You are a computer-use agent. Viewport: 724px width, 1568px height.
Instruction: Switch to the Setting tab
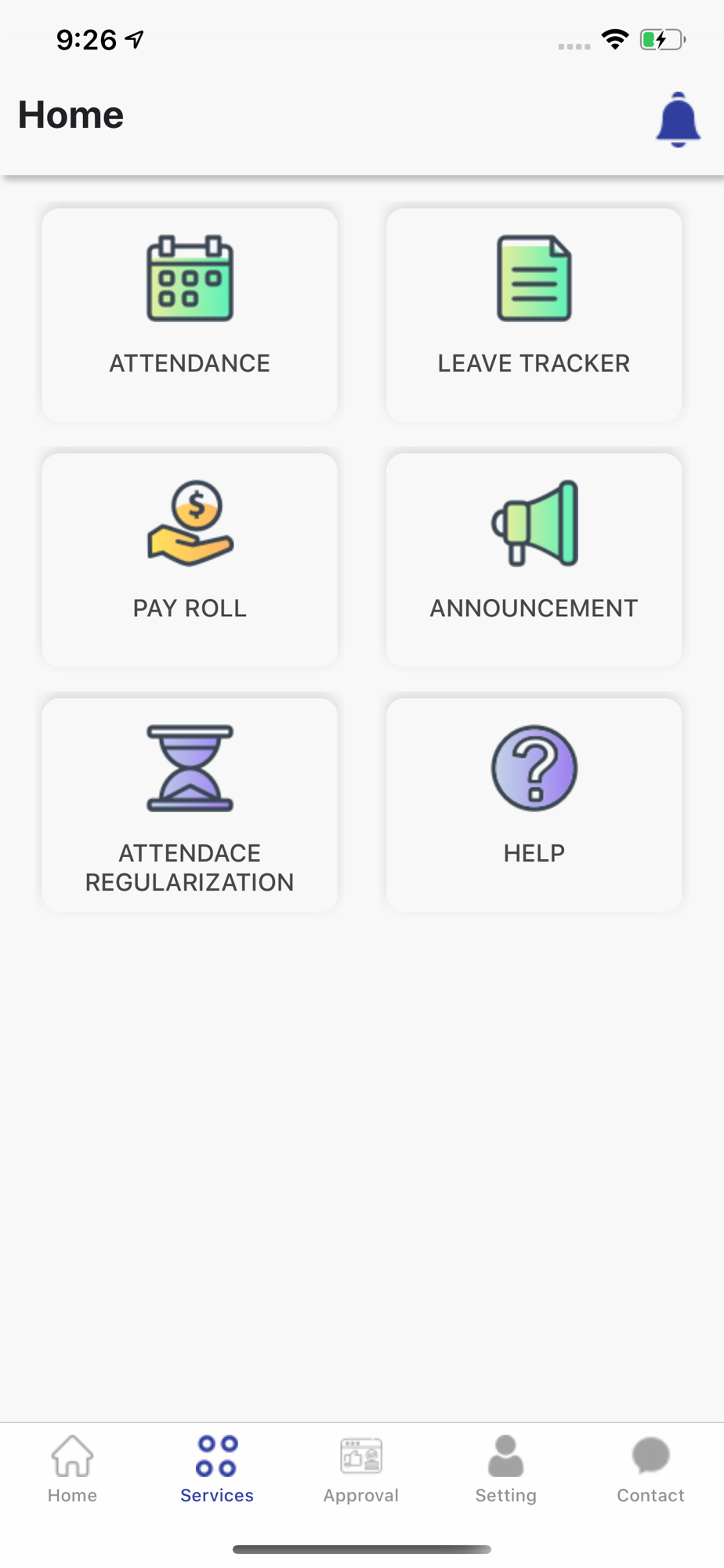pyautogui.click(x=506, y=1469)
